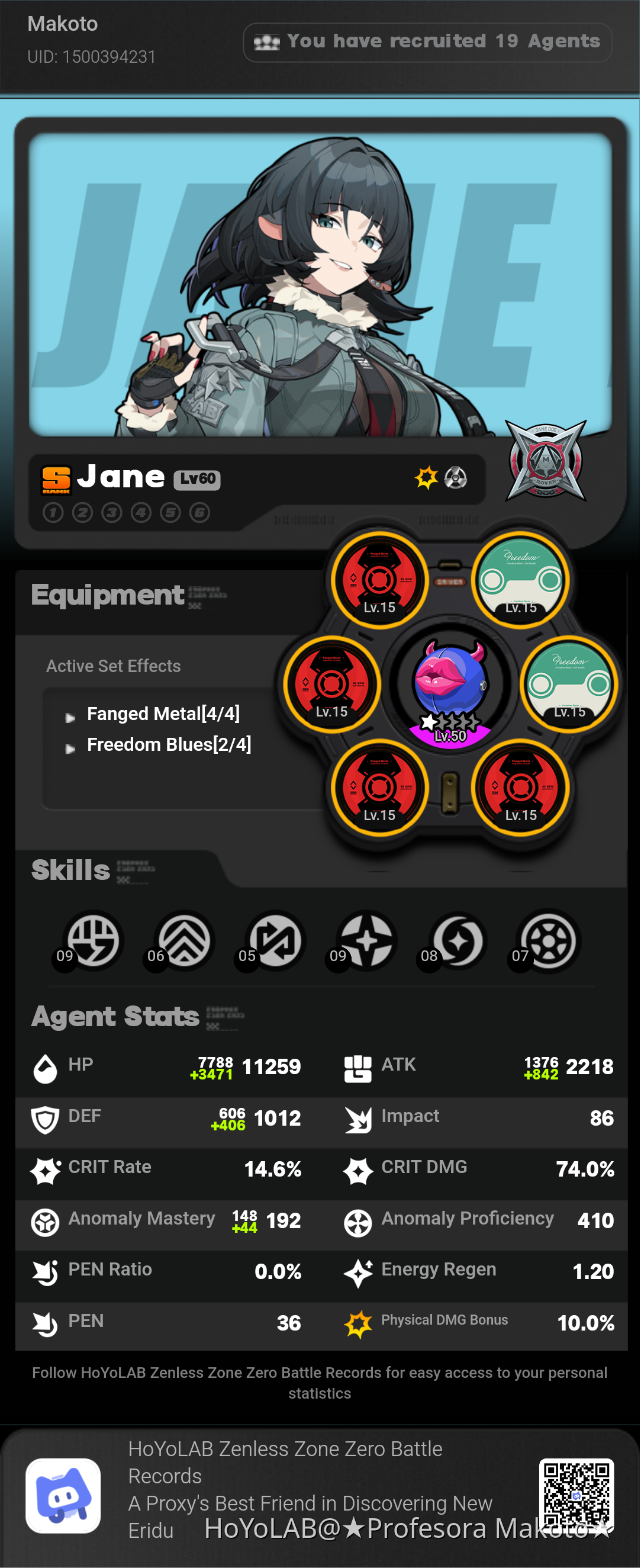Open the Core Skill icon

pos(547,940)
